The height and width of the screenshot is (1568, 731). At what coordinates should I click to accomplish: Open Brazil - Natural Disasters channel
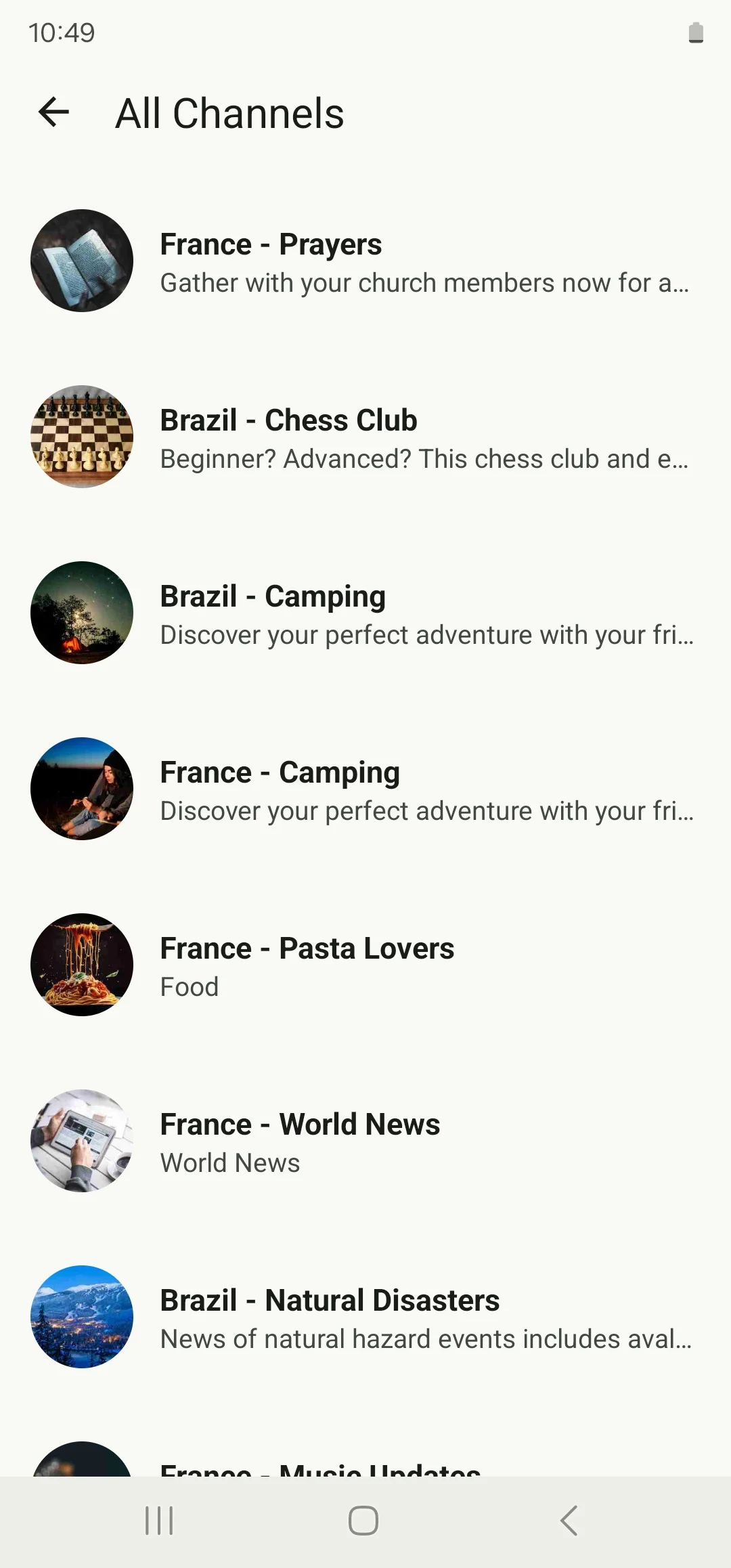click(x=365, y=1317)
